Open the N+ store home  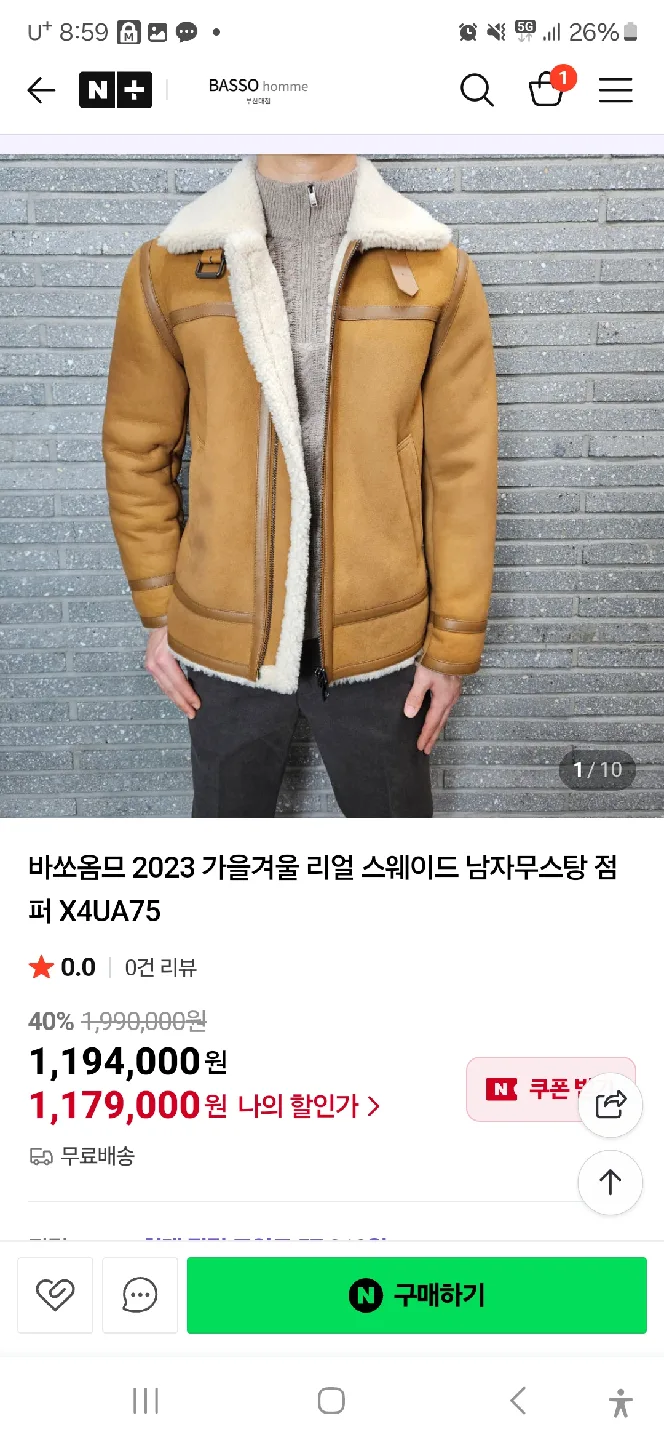click(115, 90)
